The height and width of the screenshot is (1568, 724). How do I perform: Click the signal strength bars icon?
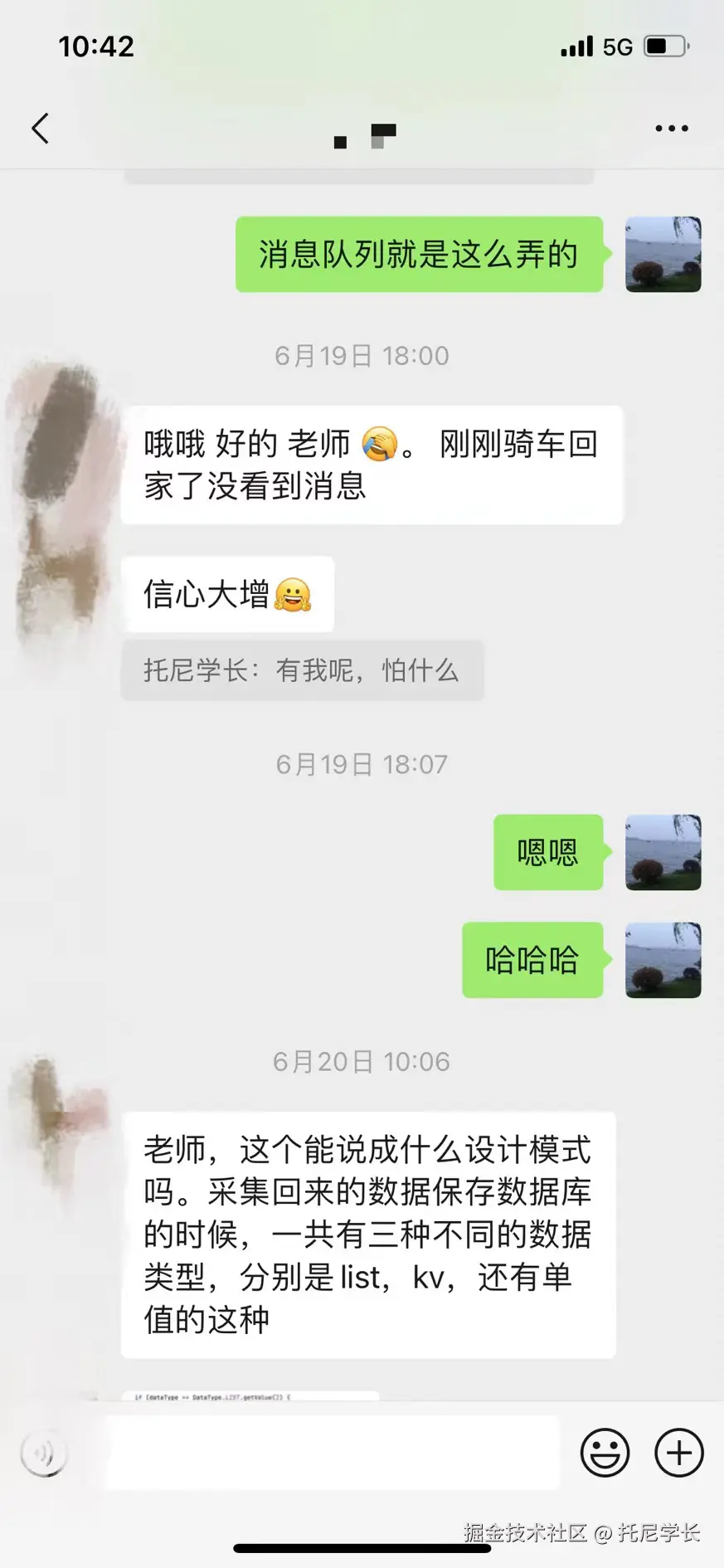576,46
